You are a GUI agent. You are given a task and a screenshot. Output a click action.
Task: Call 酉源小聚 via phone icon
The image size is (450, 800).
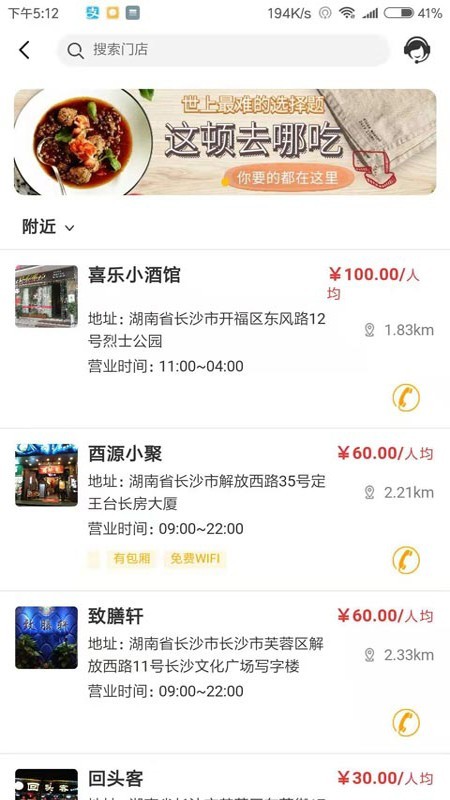pyautogui.click(x=406, y=560)
